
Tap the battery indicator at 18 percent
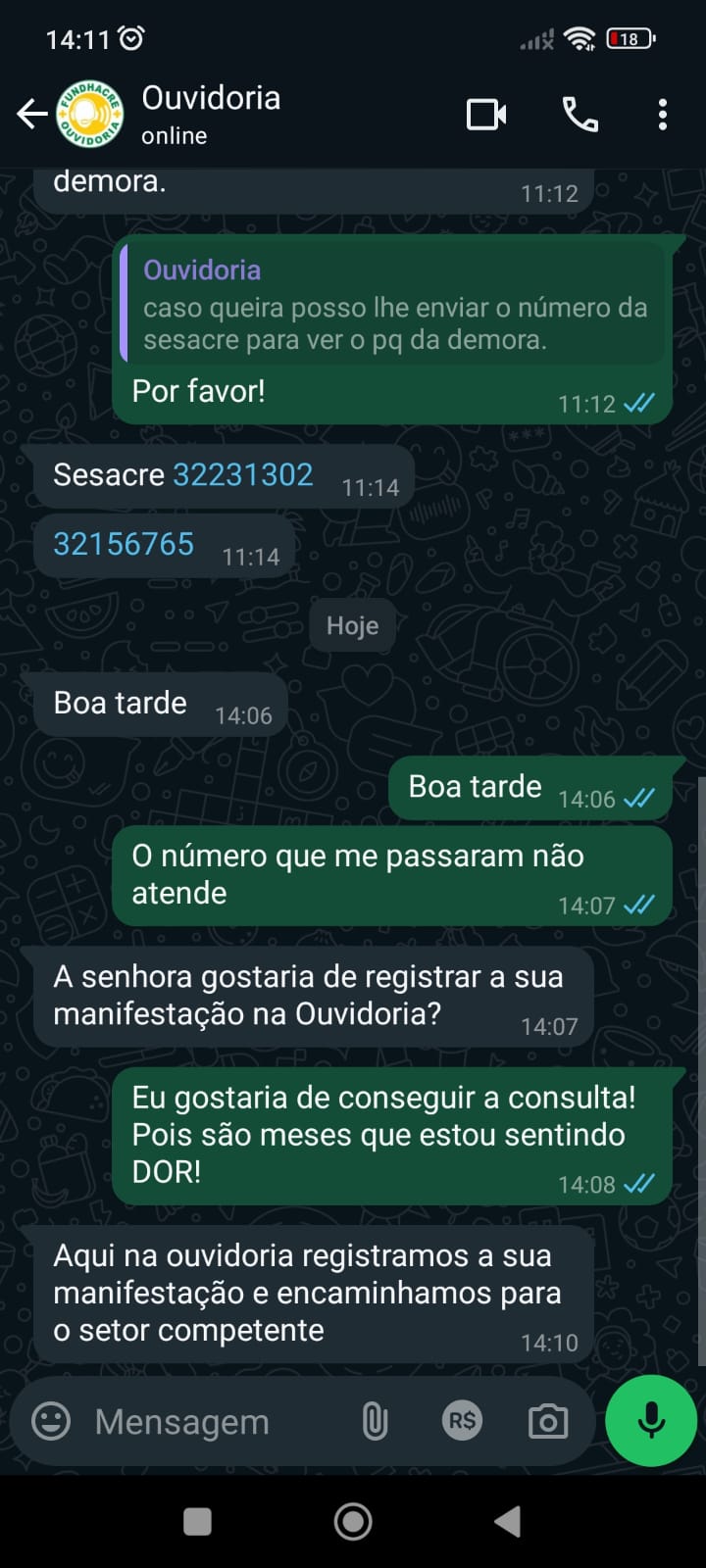coord(629,39)
